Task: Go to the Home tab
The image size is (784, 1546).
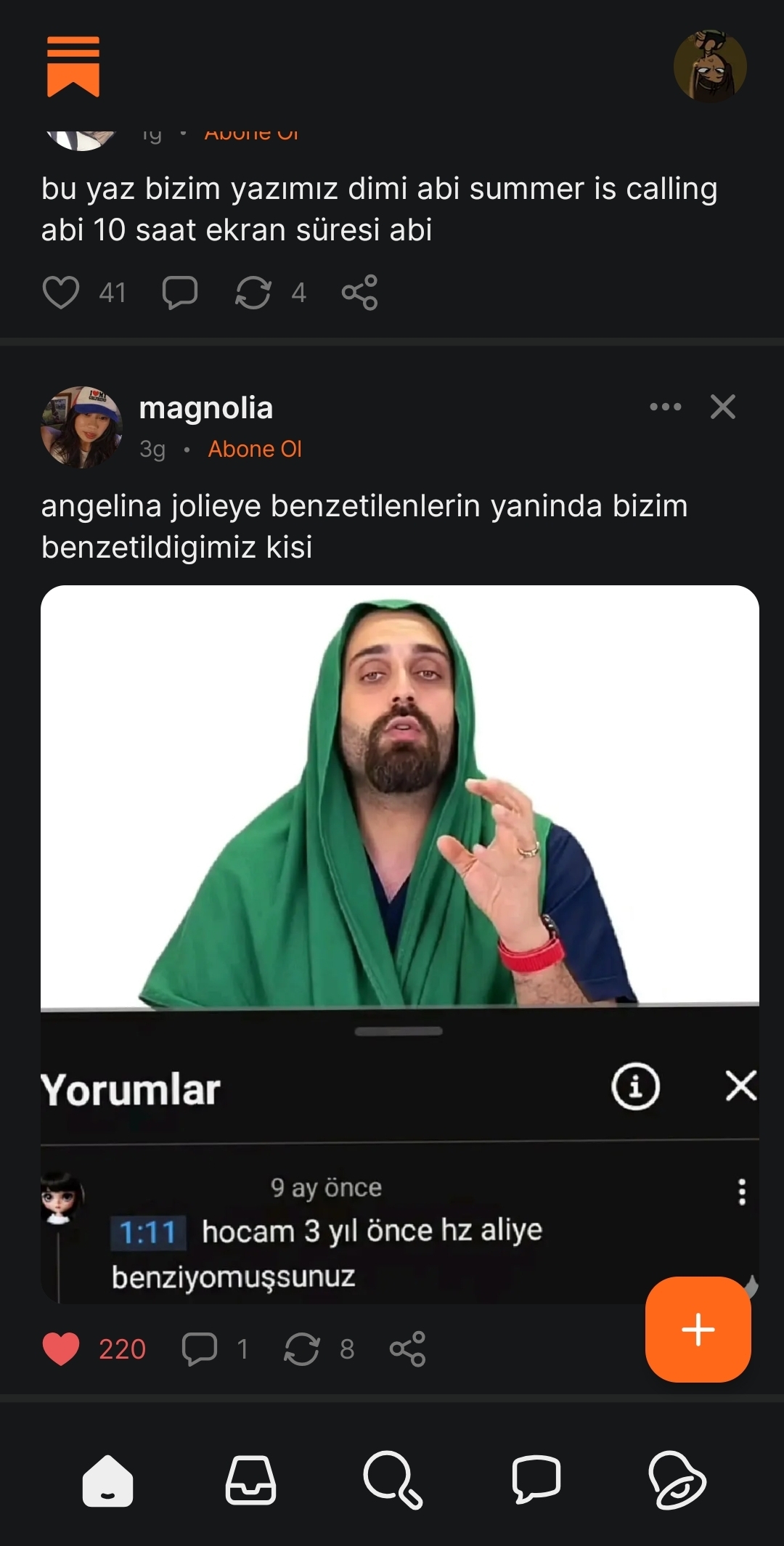Action: (107, 1481)
